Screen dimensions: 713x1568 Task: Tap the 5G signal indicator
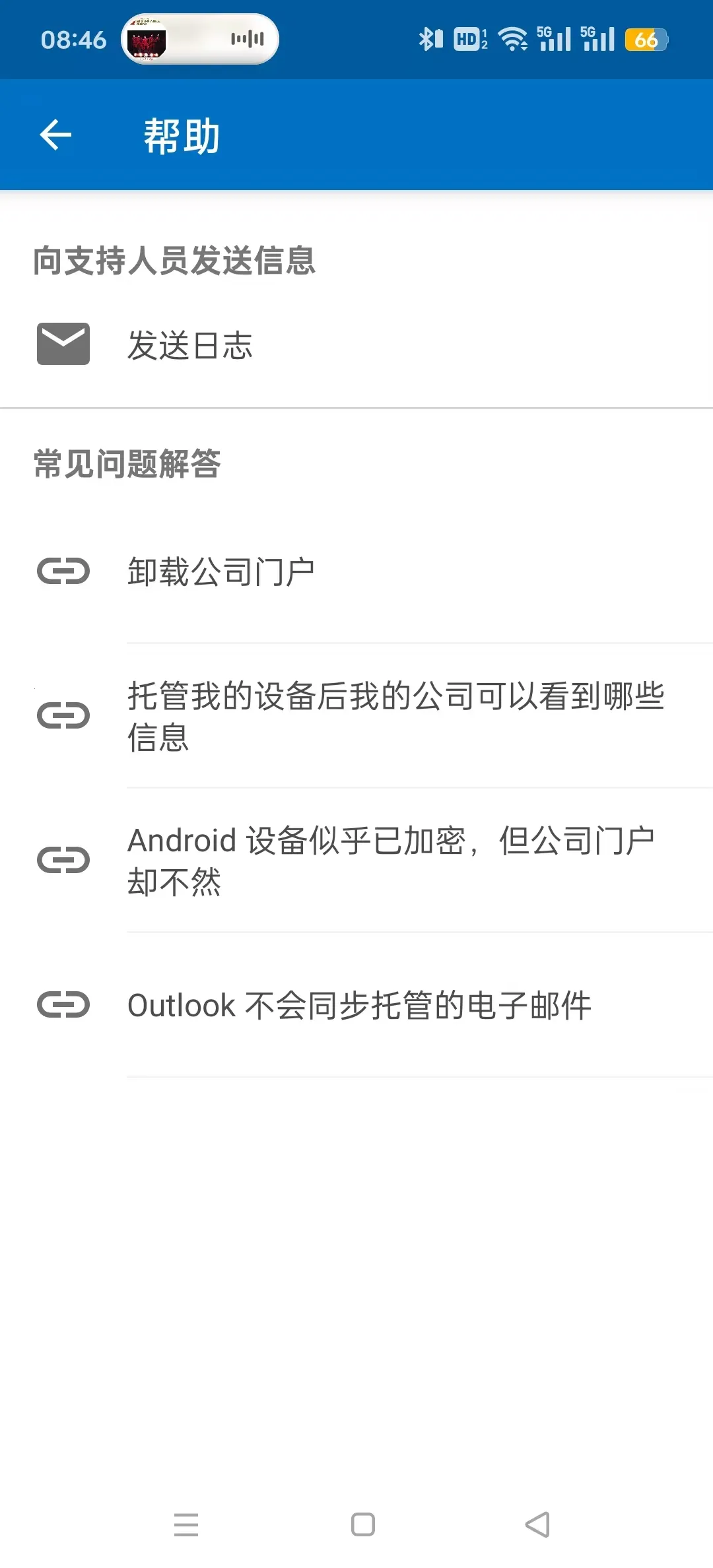(553, 39)
